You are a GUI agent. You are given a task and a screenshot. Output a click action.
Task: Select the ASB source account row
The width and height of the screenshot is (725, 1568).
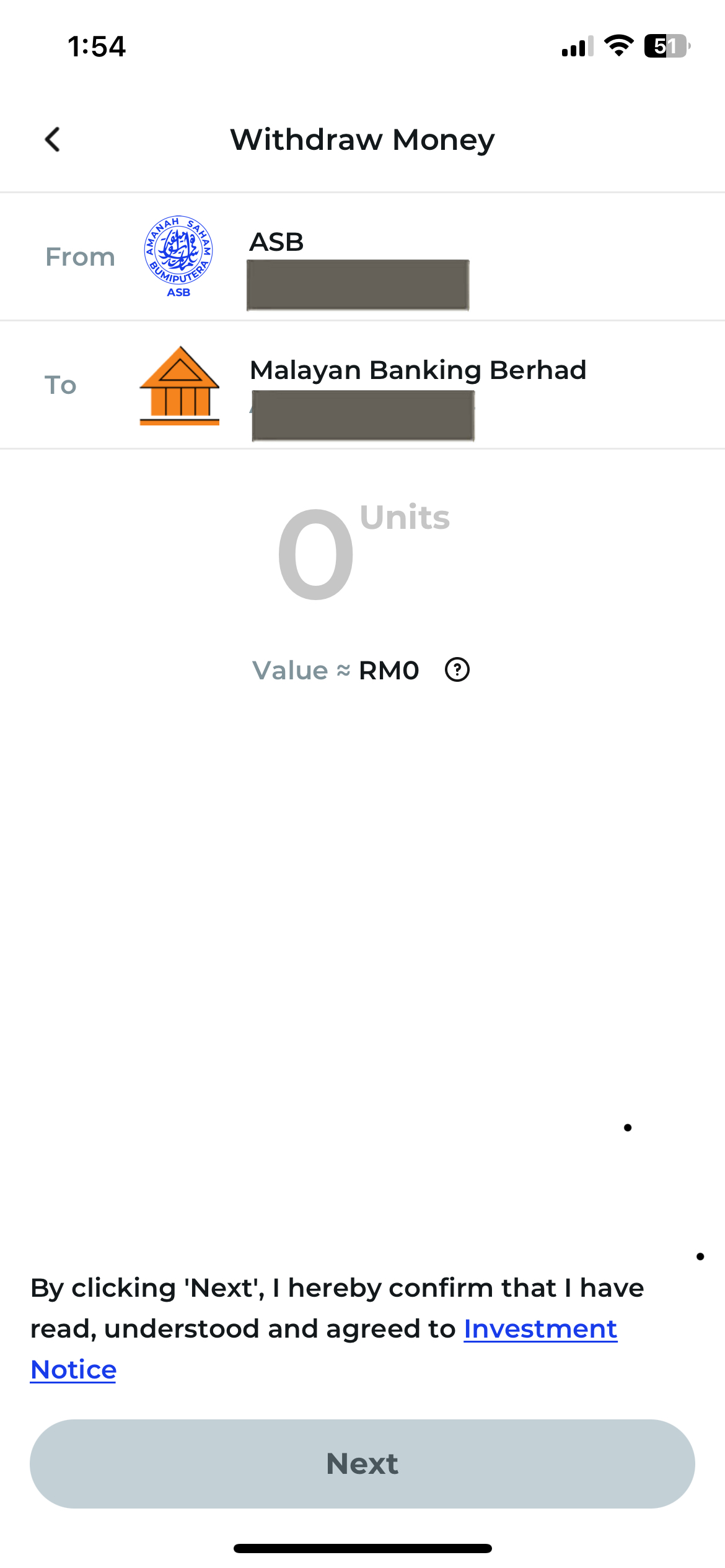click(362, 257)
